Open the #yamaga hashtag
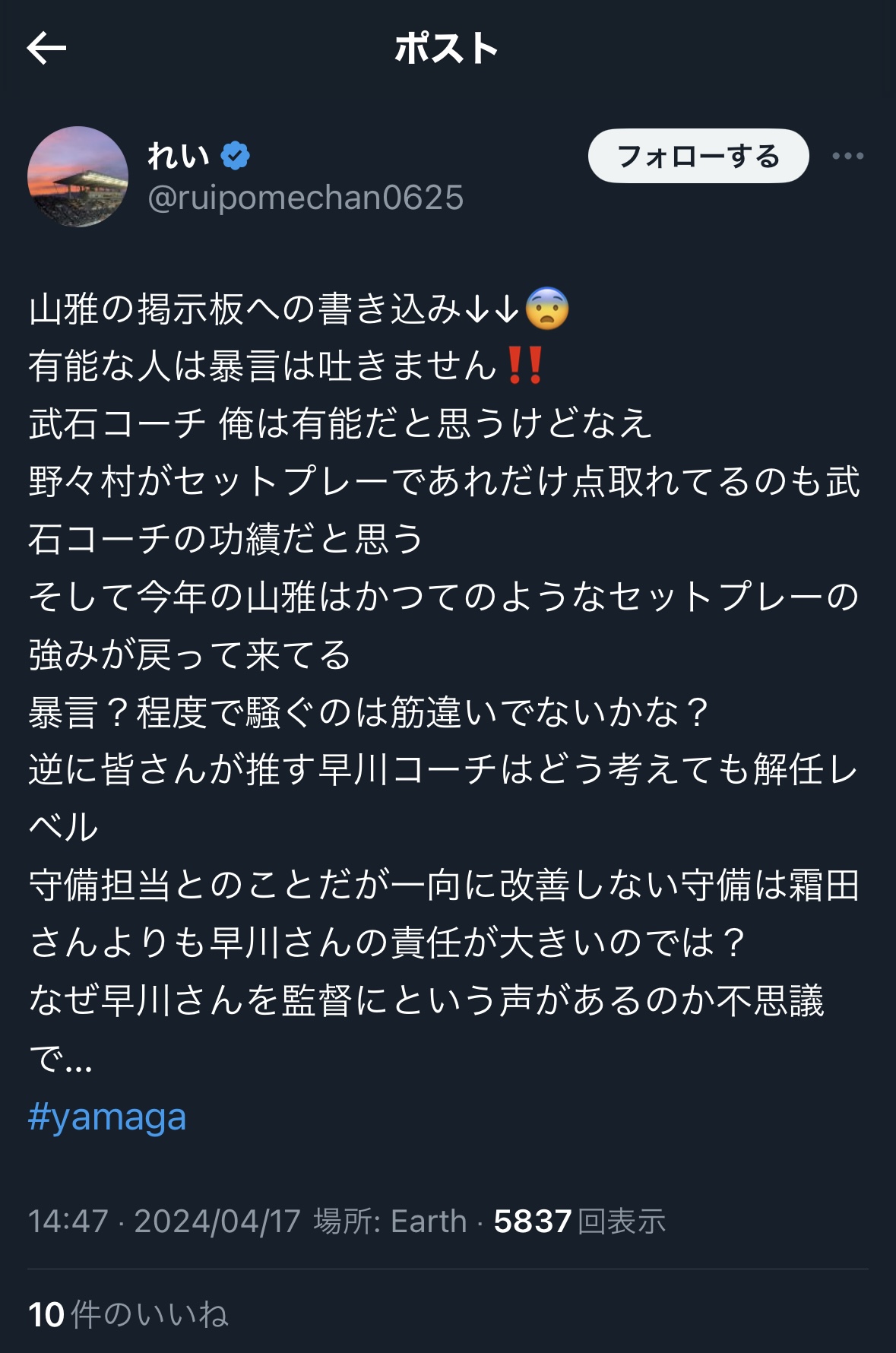Viewport: 896px width, 1353px height. click(x=107, y=1117)
